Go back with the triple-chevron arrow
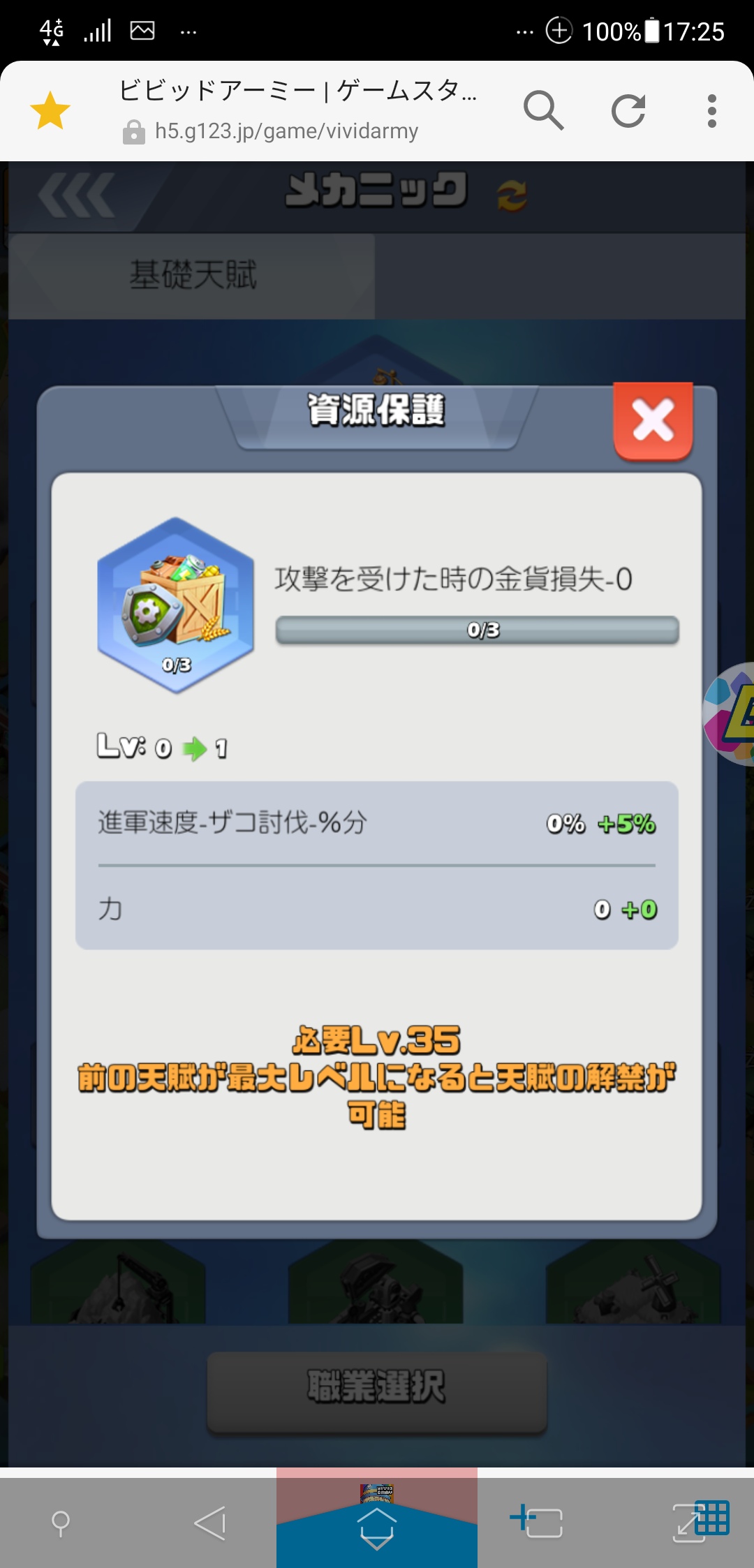Screen dimensions: 754x1568 coord(77,195)
